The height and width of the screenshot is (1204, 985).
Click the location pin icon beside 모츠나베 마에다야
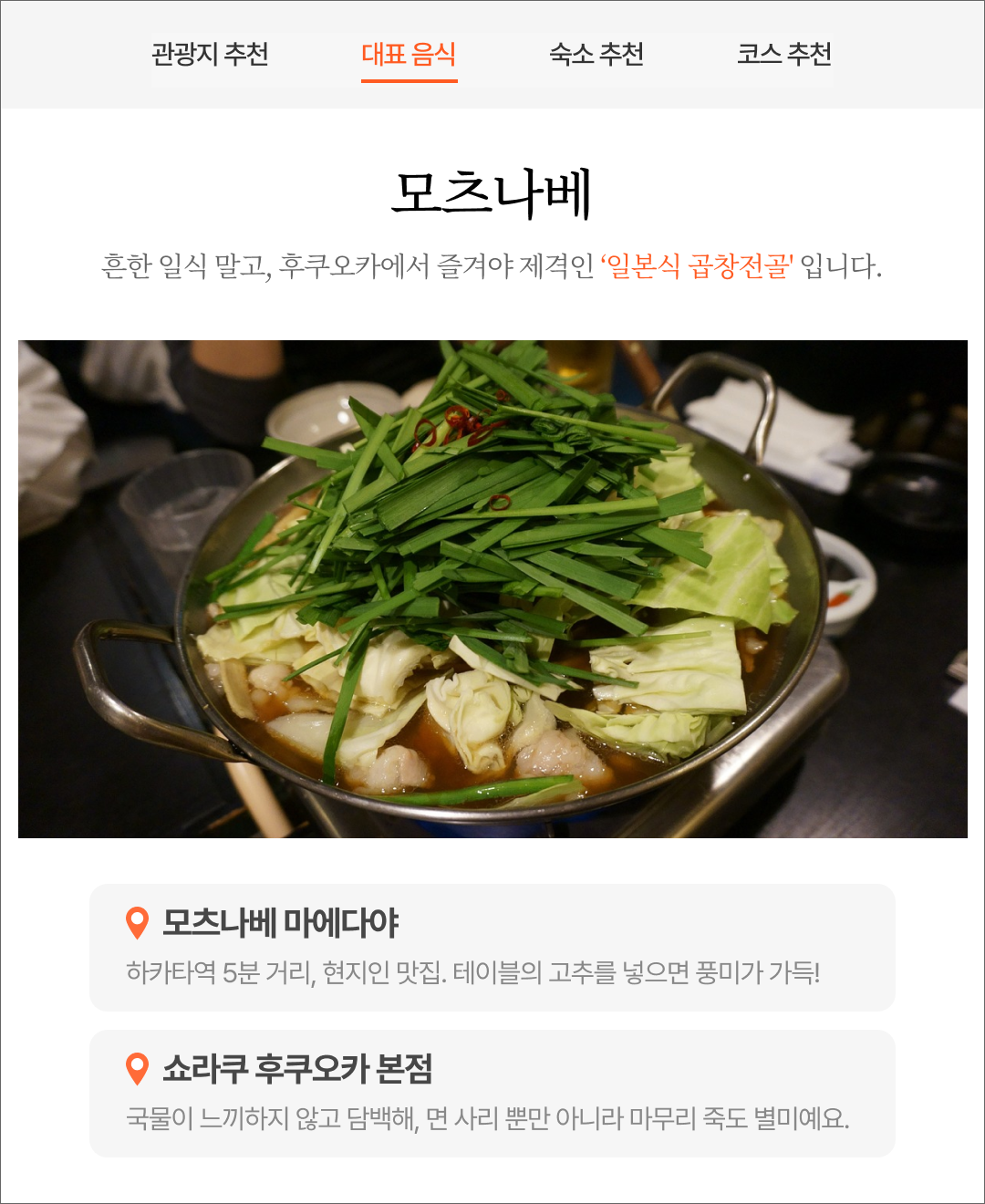click(x=139, y=924)
